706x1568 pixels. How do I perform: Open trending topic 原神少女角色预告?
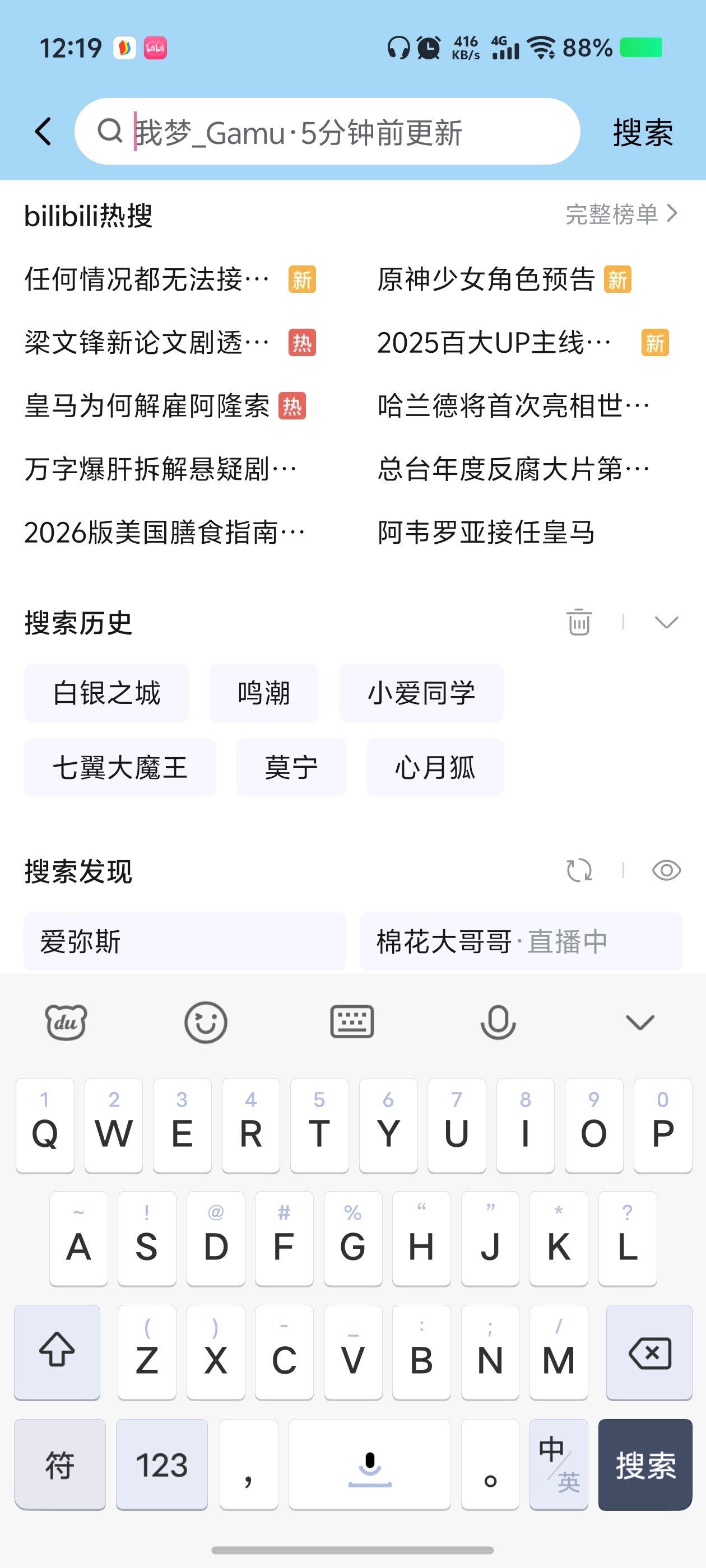click(x=485, y=280)
